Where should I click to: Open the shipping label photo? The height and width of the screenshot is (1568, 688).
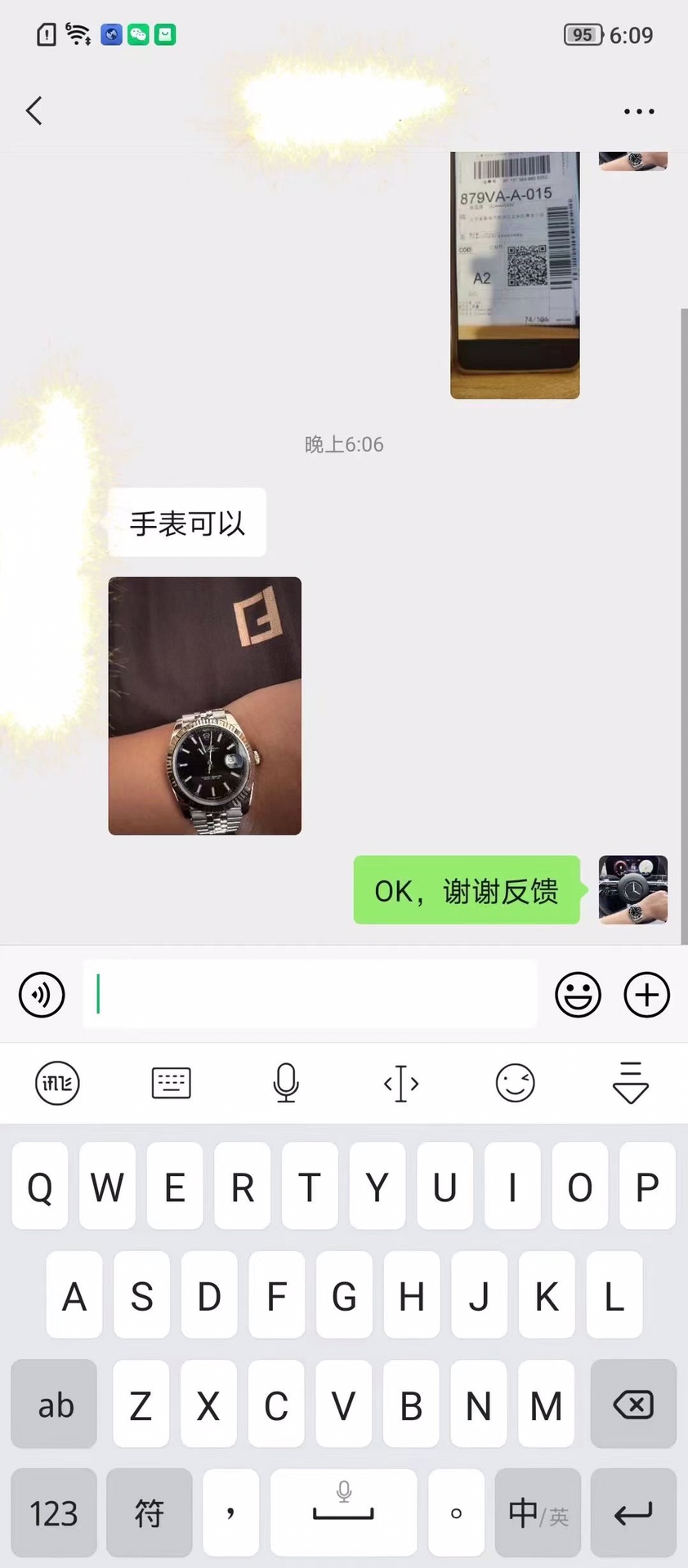[515, 274]
